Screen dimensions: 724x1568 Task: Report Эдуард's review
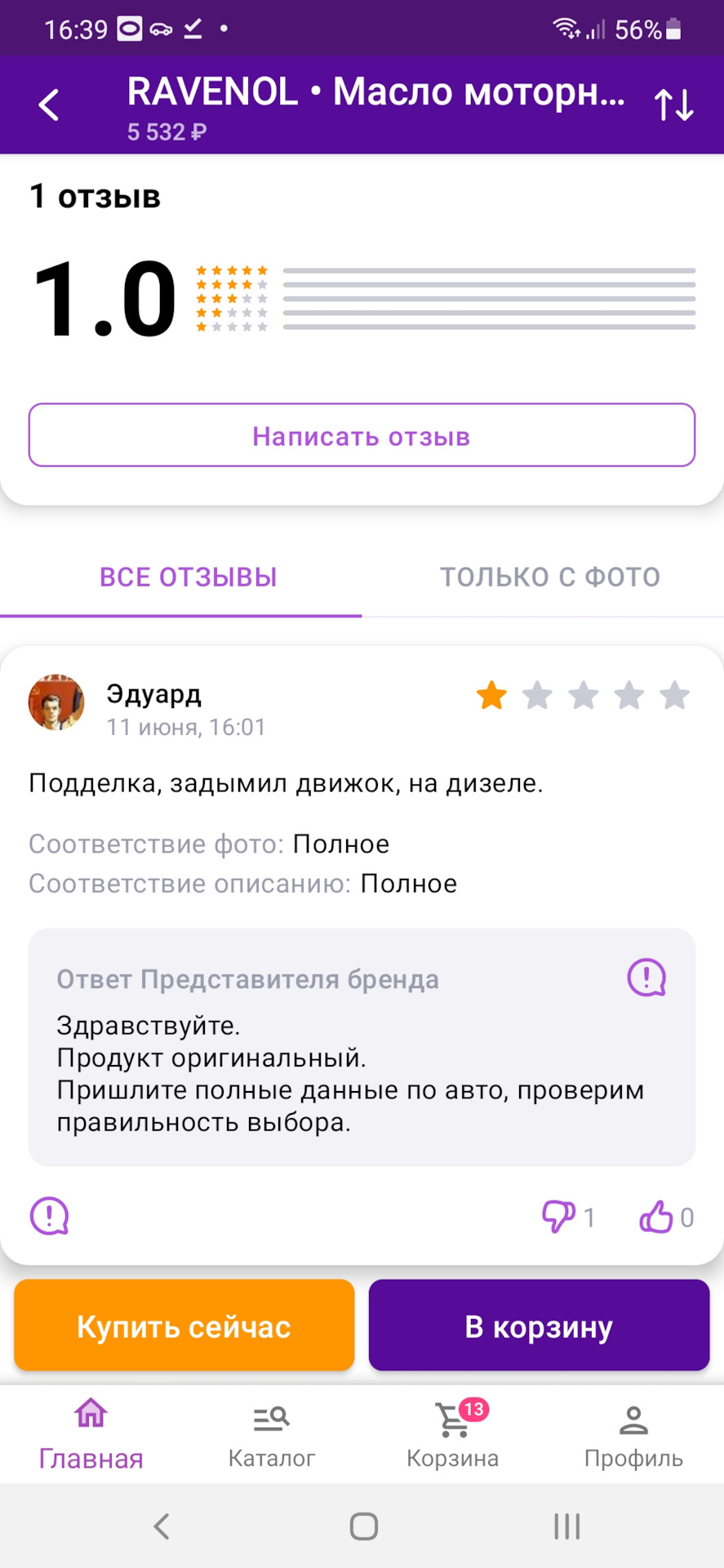coord(50,1216)
